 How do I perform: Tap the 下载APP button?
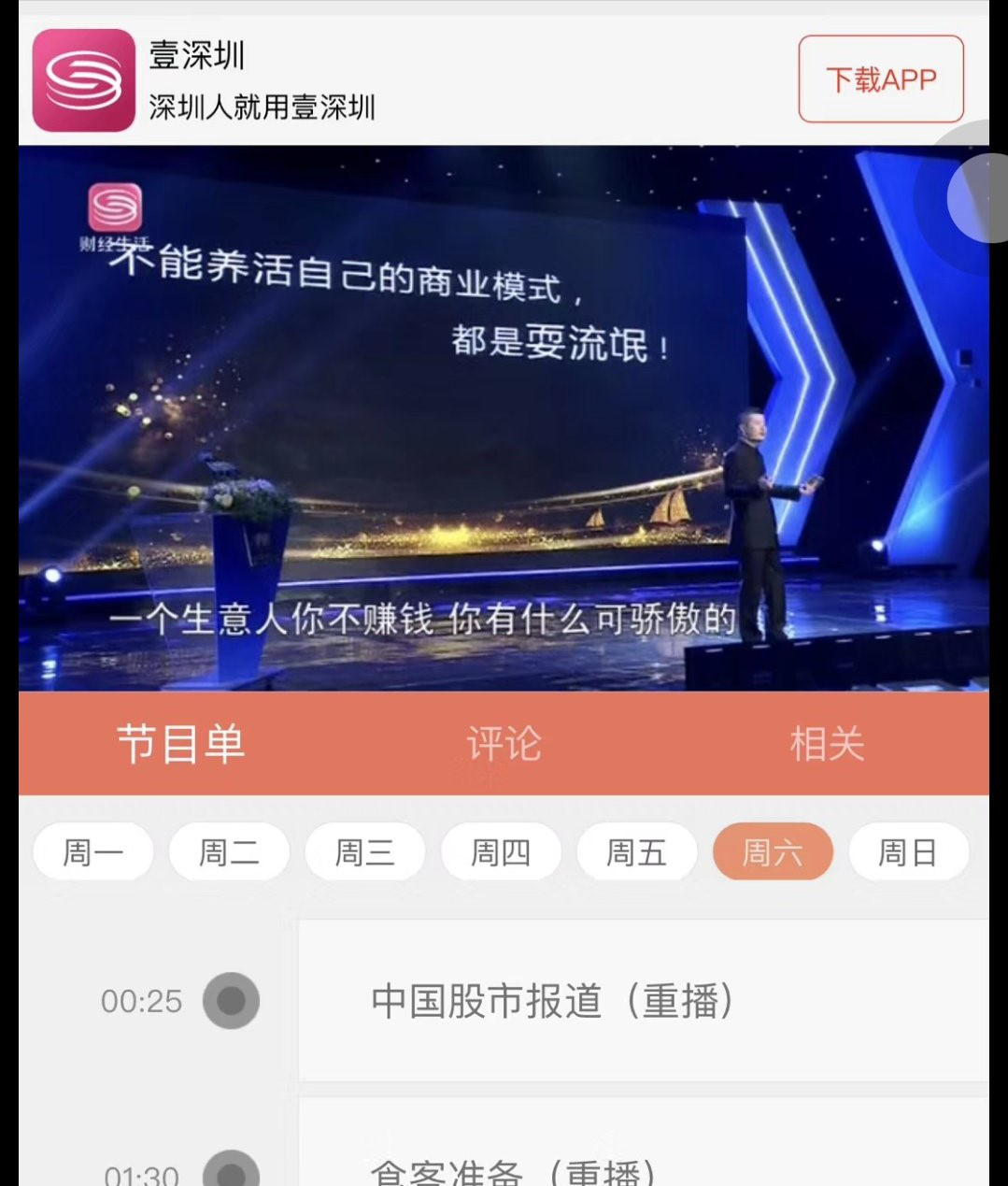(880, 79)
